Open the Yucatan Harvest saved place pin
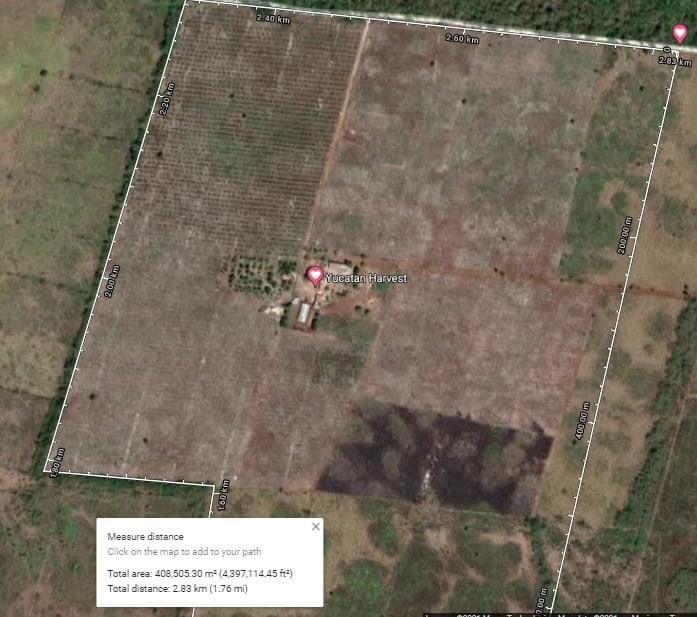 (x=315, y=275)
